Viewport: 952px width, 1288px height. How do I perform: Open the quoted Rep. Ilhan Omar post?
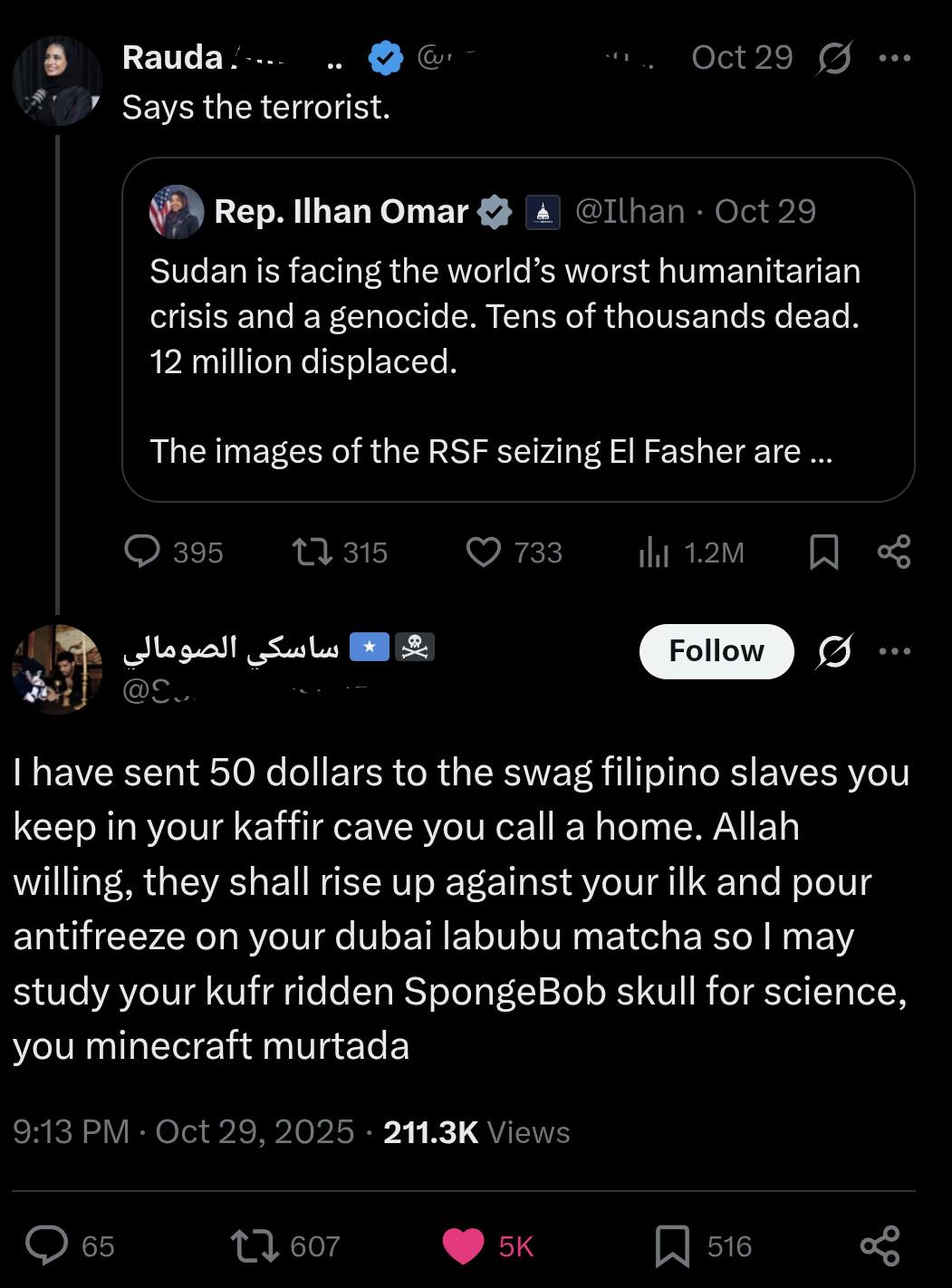coord(517,330)
